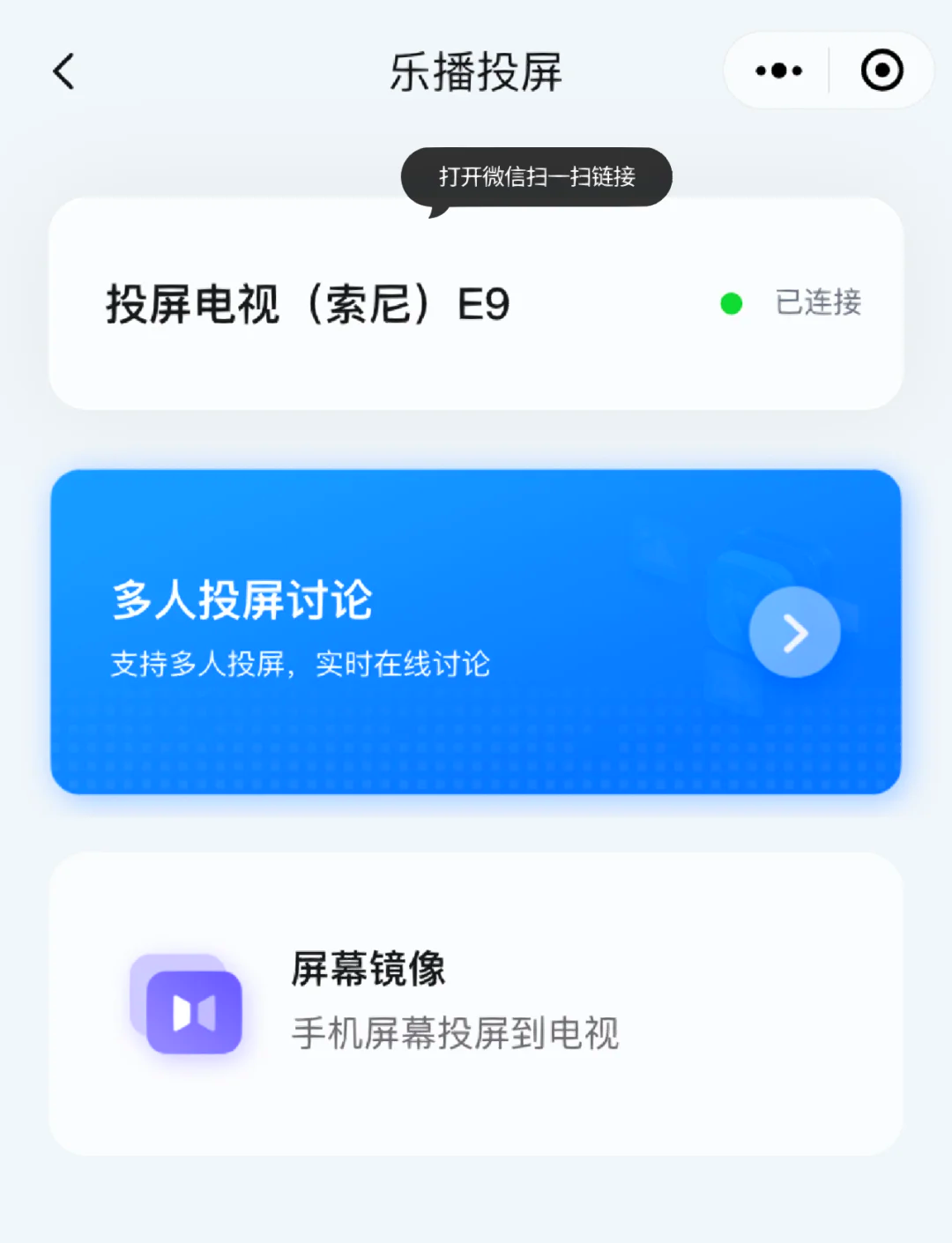Open device selection from 投屏电视（索尼）E9 row
This screenshot has height=1243, width=952.
[x=476, y=302]
